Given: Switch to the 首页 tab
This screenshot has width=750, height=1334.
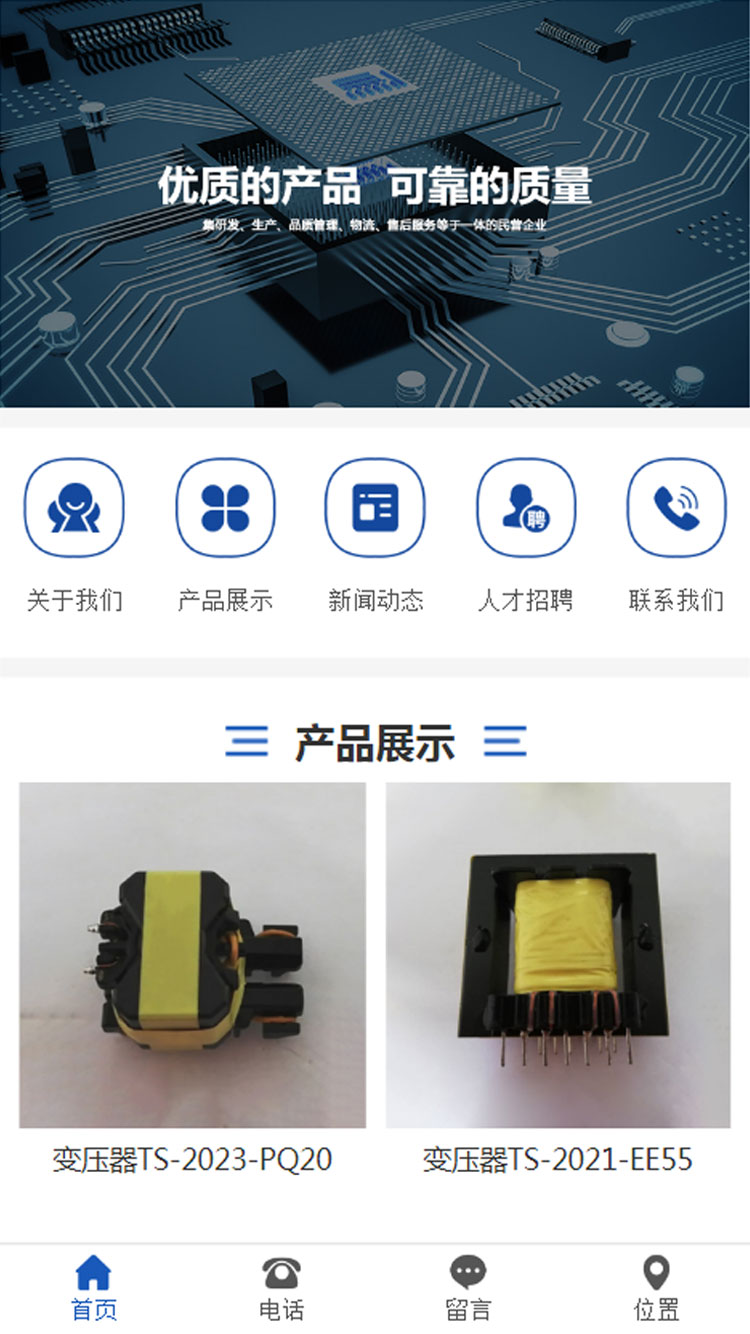Looking at the screenshot, I should pos(93,1288).
